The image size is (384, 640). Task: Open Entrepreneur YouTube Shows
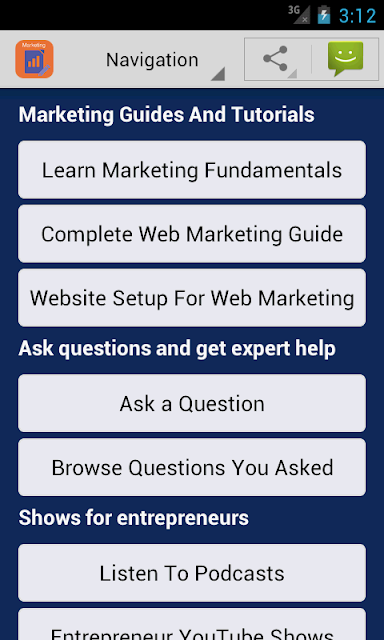[x=192, y=624]
